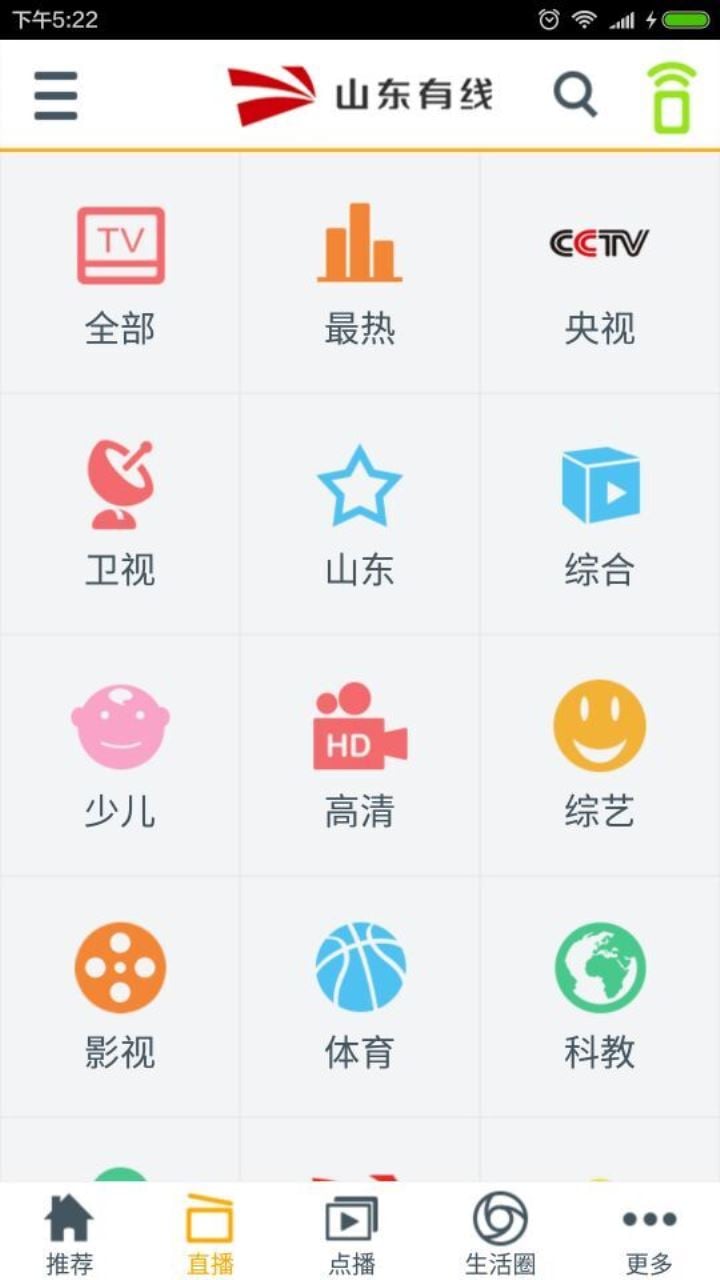Select the 山东 star category

coord(359,512)
